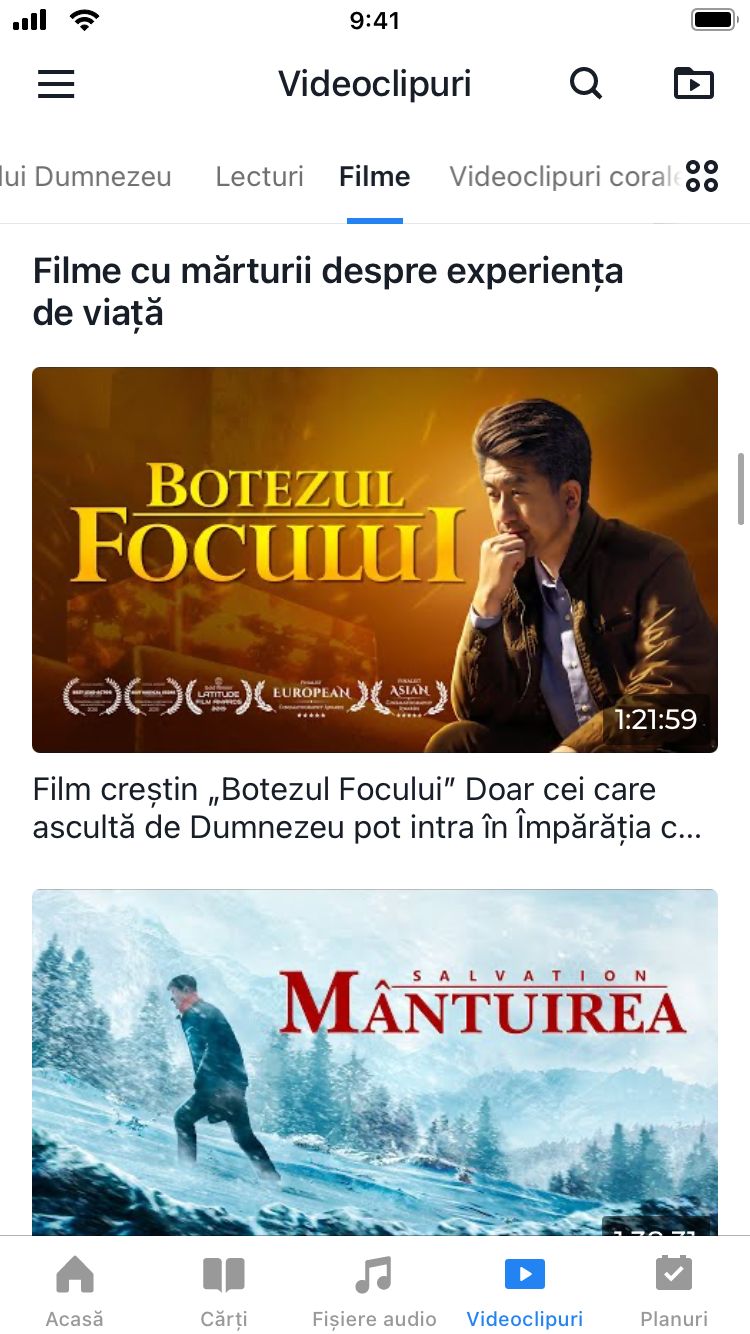Open the Planuri tab
Screen dimensions: 750x1334
click(674, 1290)
